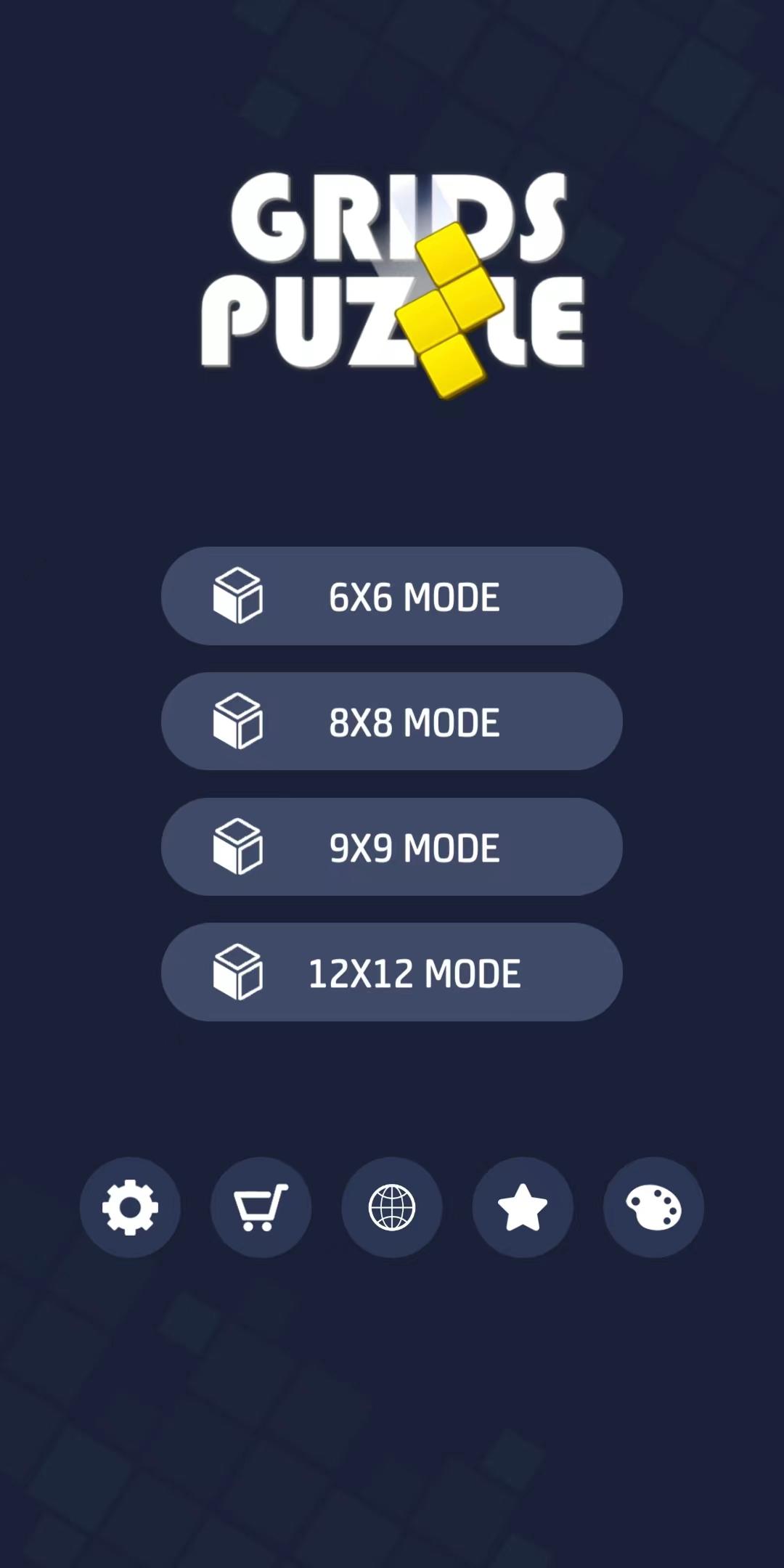Screen dimensions: 784x1568
Task: Launch 12X12 MODE
Action: pos(392,973)
